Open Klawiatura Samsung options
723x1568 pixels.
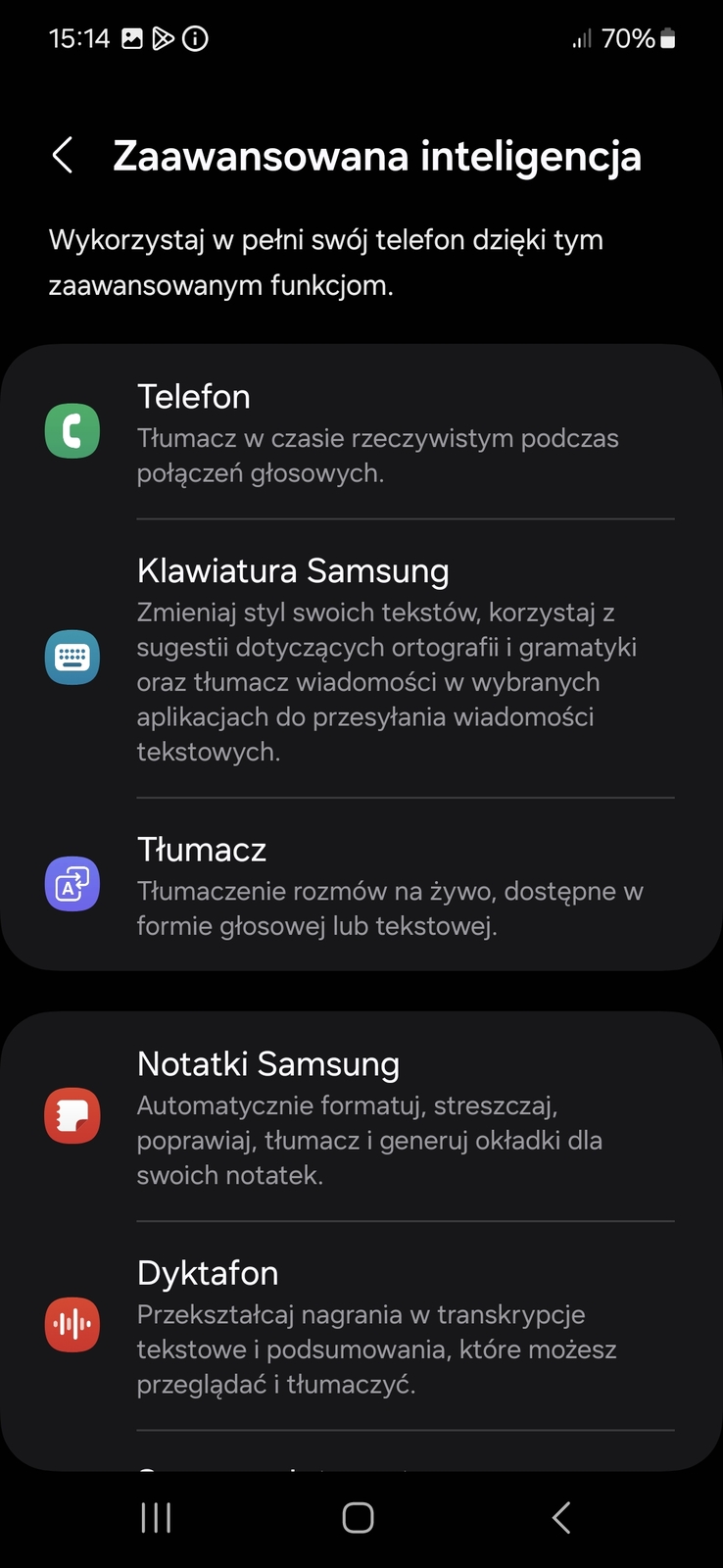click(x=361, y=659)
